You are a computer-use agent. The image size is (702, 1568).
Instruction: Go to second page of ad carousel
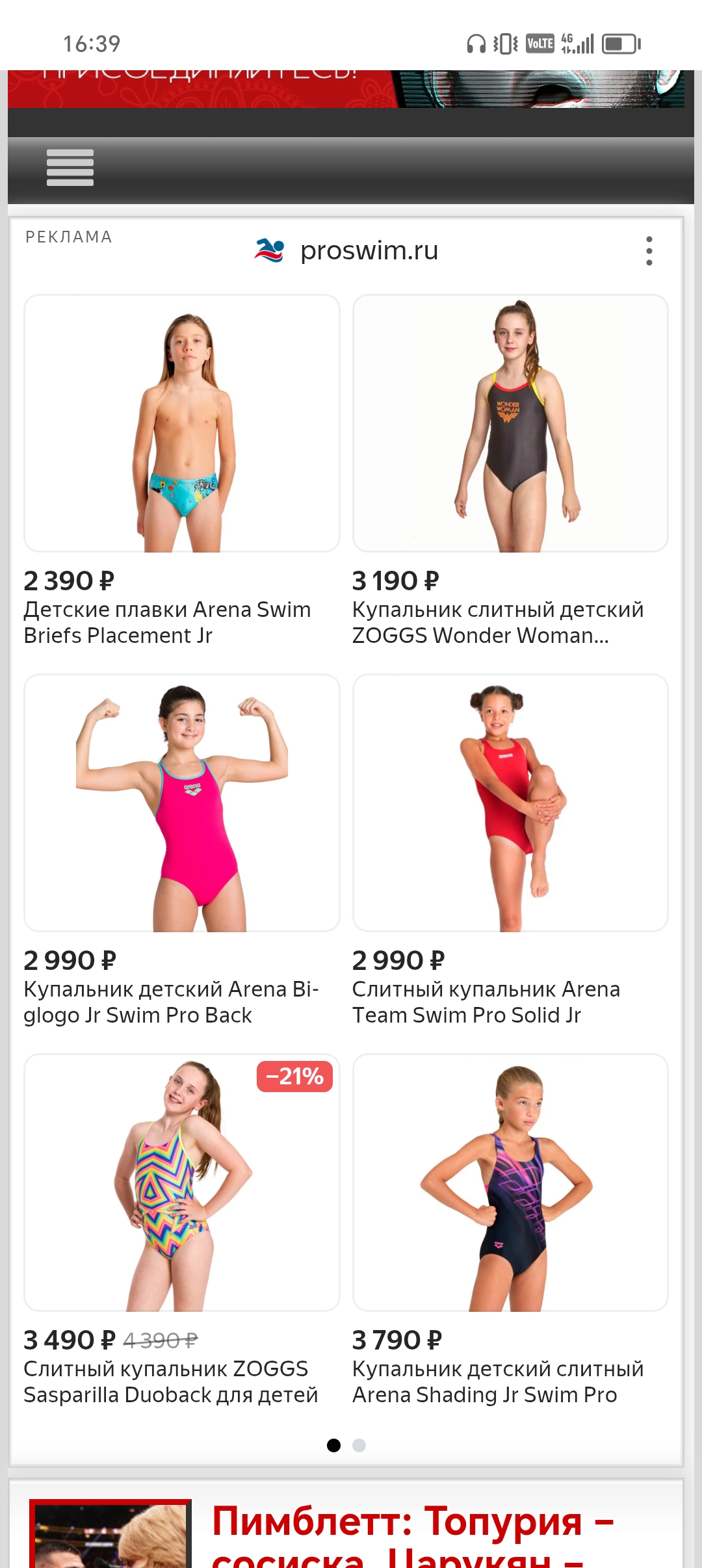click(x=359, y=1445)
